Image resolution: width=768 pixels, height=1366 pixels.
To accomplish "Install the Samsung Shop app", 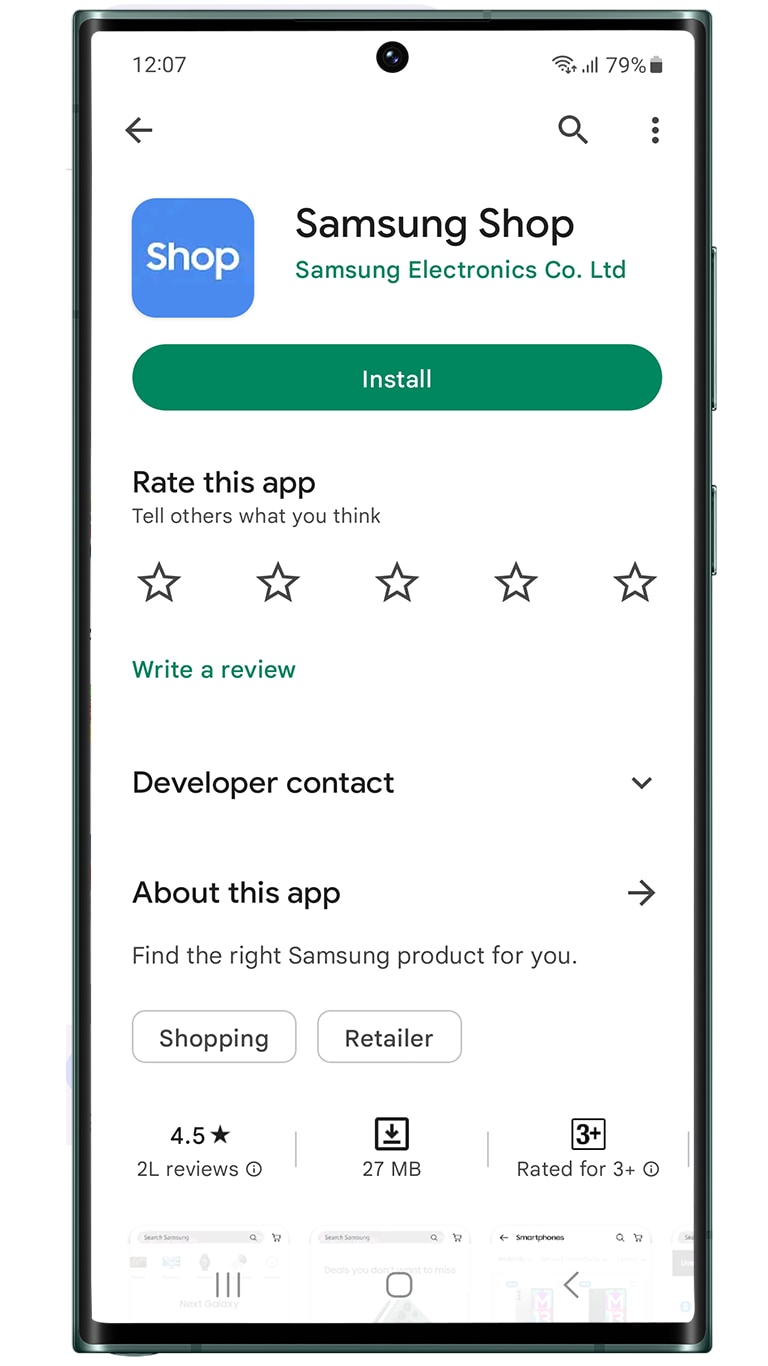I will click(397, 378).
